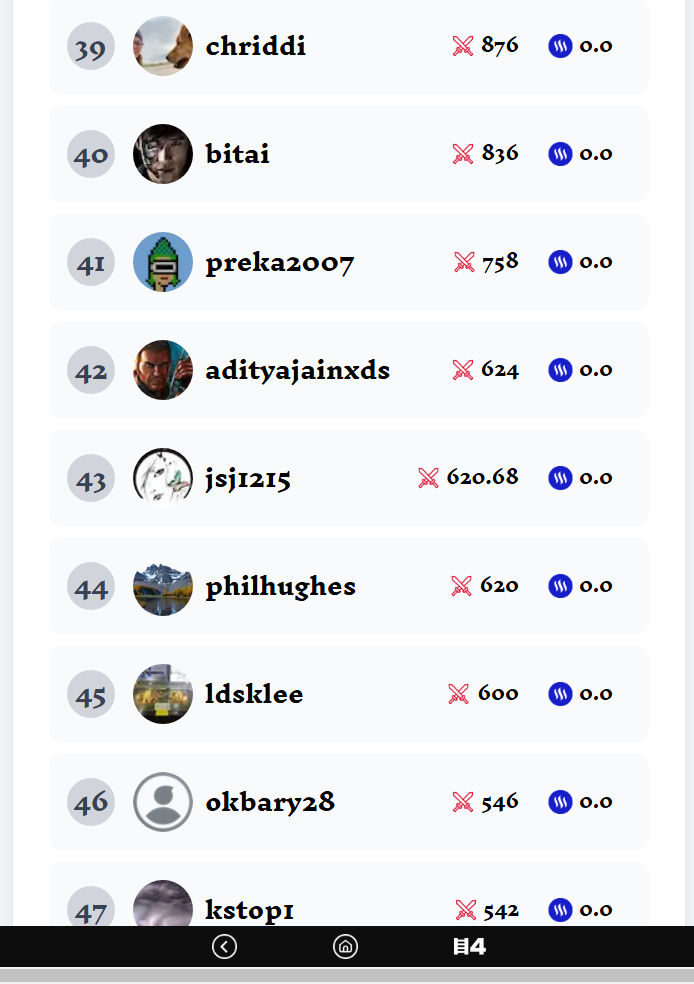Go back with the browser back arrow

pyautogui.click(x=224, y=946)
